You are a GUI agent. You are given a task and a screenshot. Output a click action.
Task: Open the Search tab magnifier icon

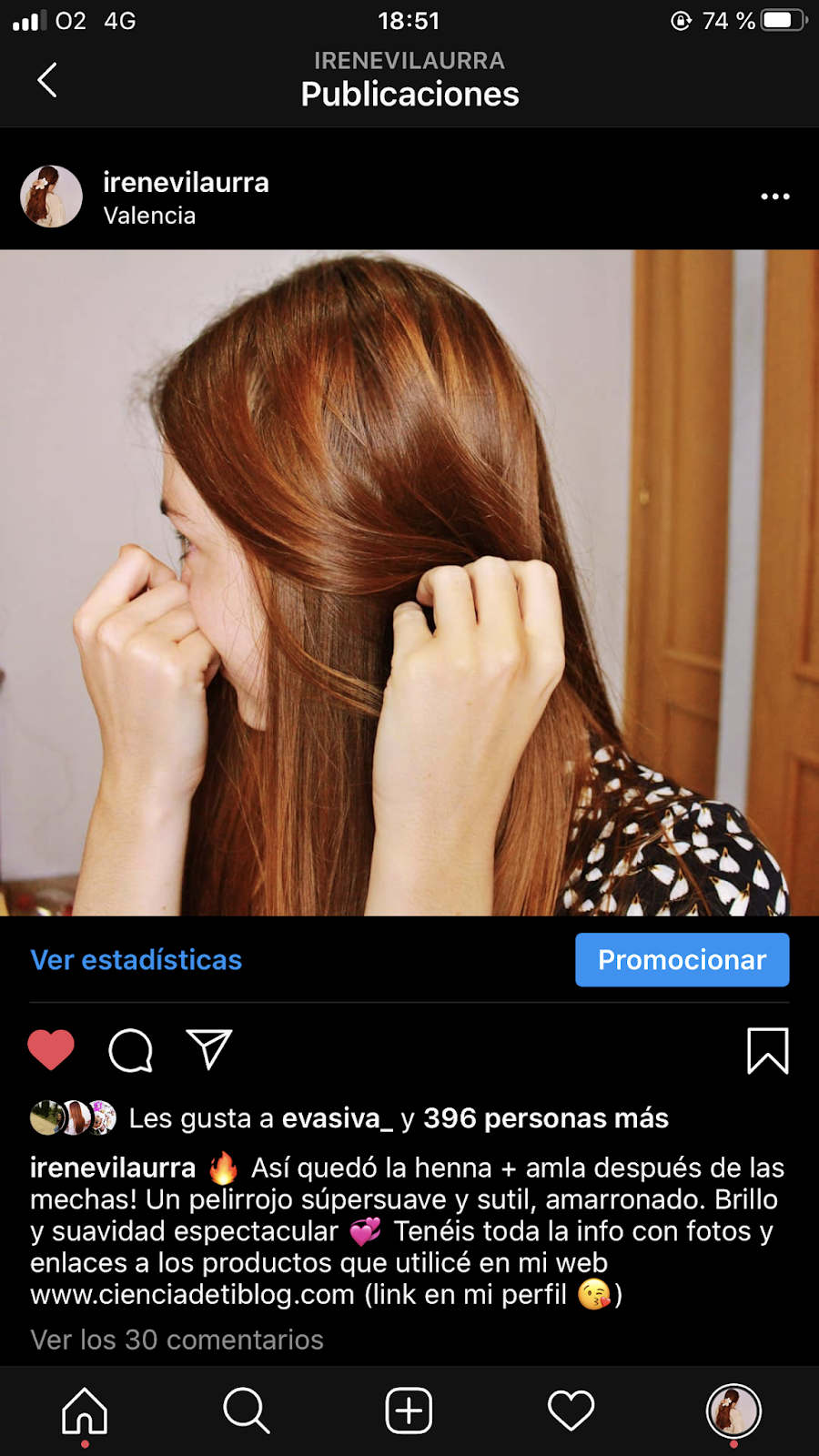247,1410
